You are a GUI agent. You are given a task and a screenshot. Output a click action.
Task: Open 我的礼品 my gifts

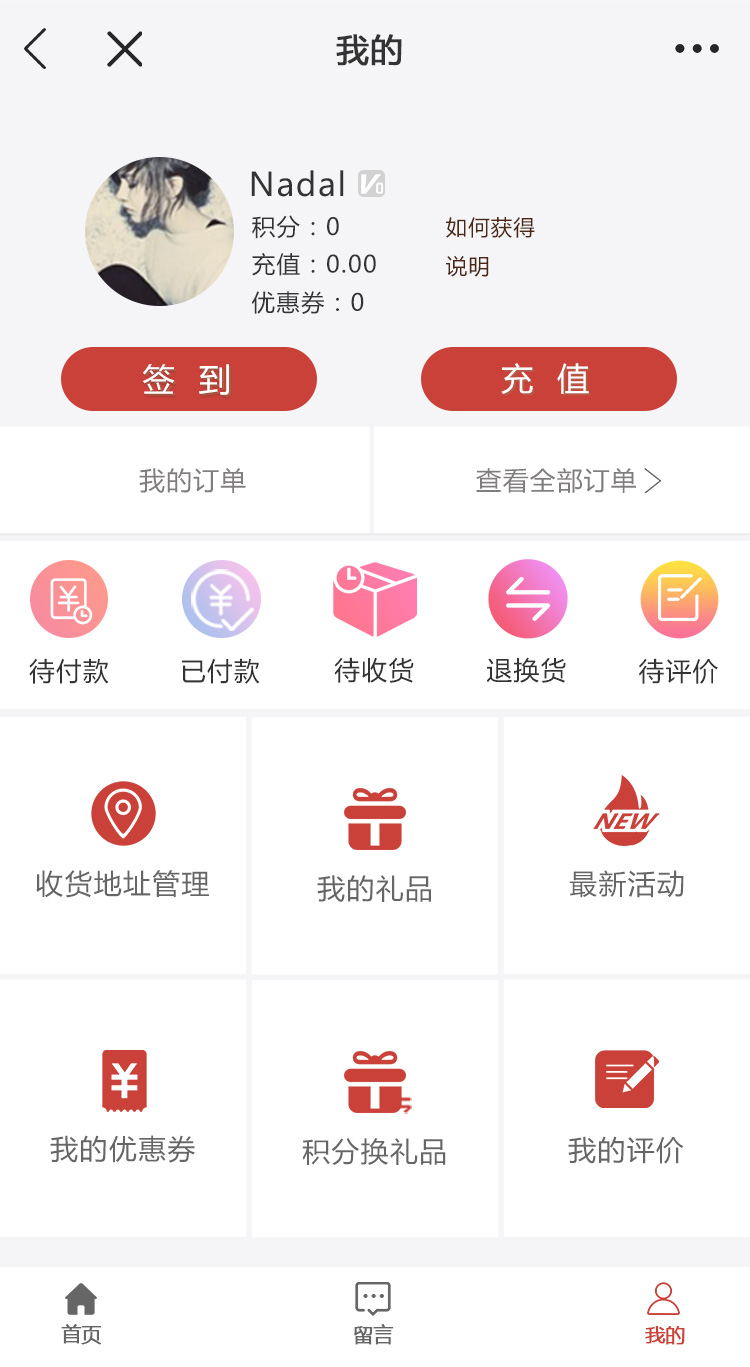374,845
